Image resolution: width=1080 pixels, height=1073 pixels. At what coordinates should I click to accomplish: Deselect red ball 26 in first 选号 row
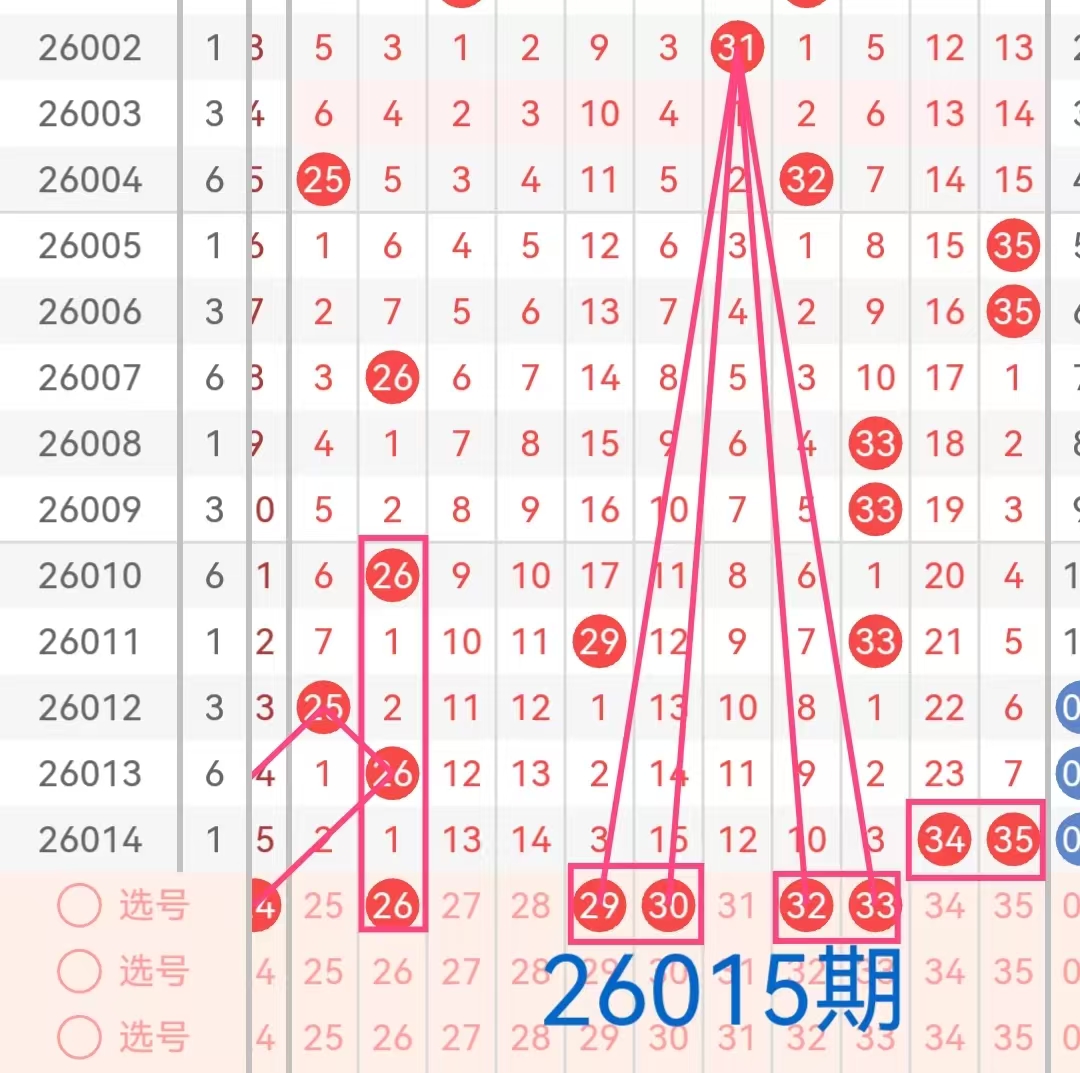[392, 906]
